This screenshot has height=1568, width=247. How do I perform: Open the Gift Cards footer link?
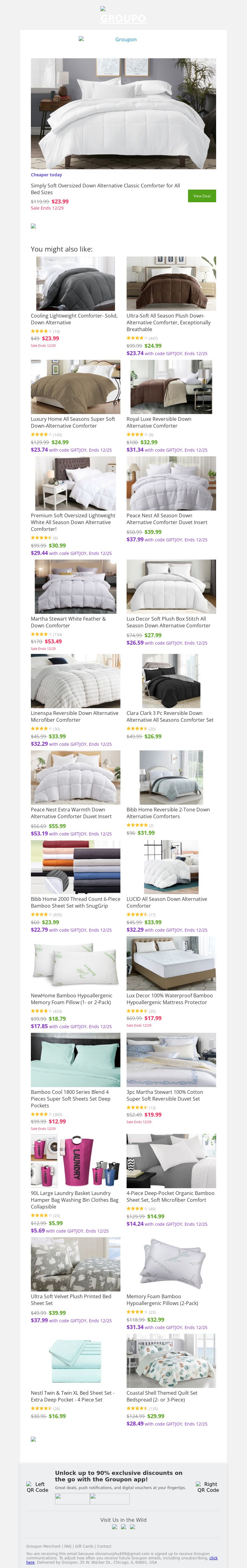point(84,1545)
